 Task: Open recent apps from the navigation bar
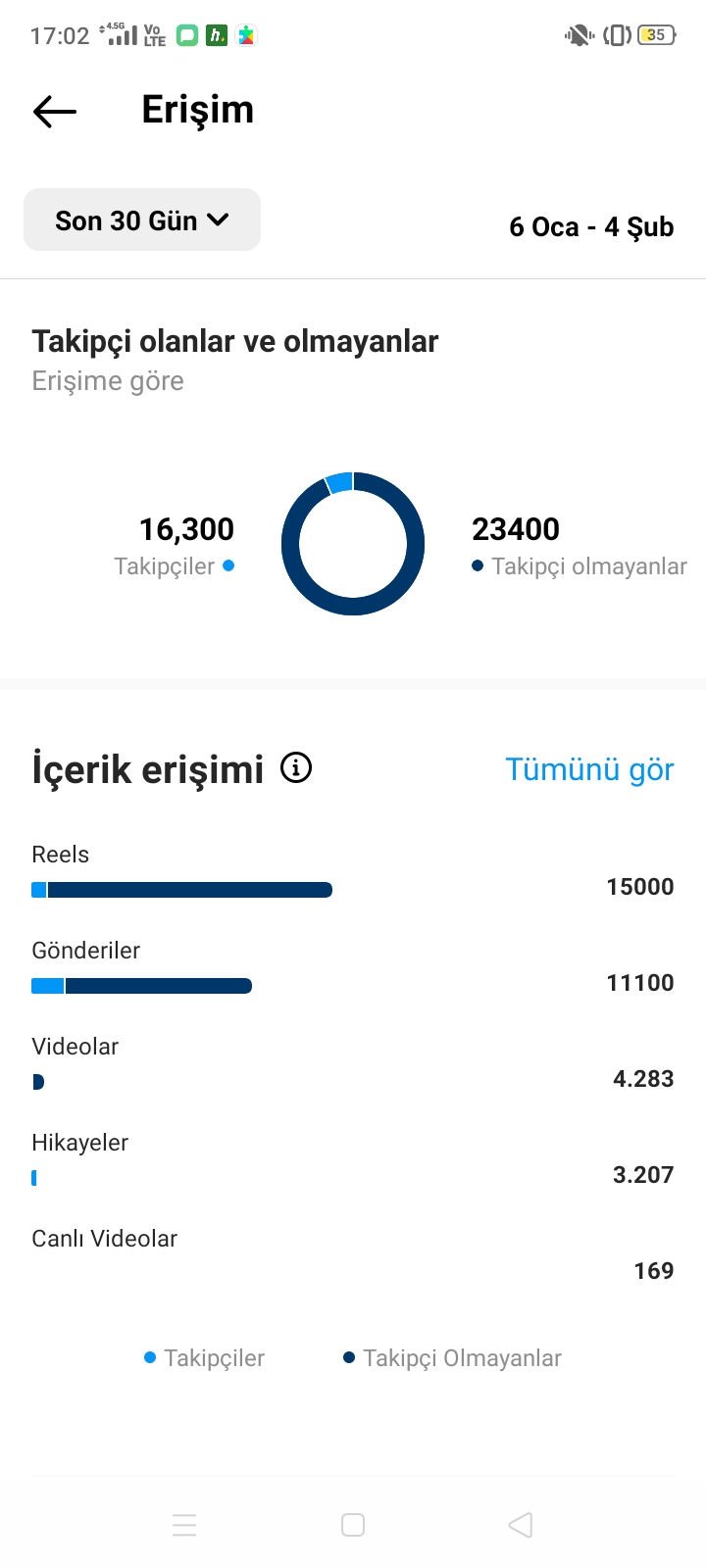[184, 1525]
